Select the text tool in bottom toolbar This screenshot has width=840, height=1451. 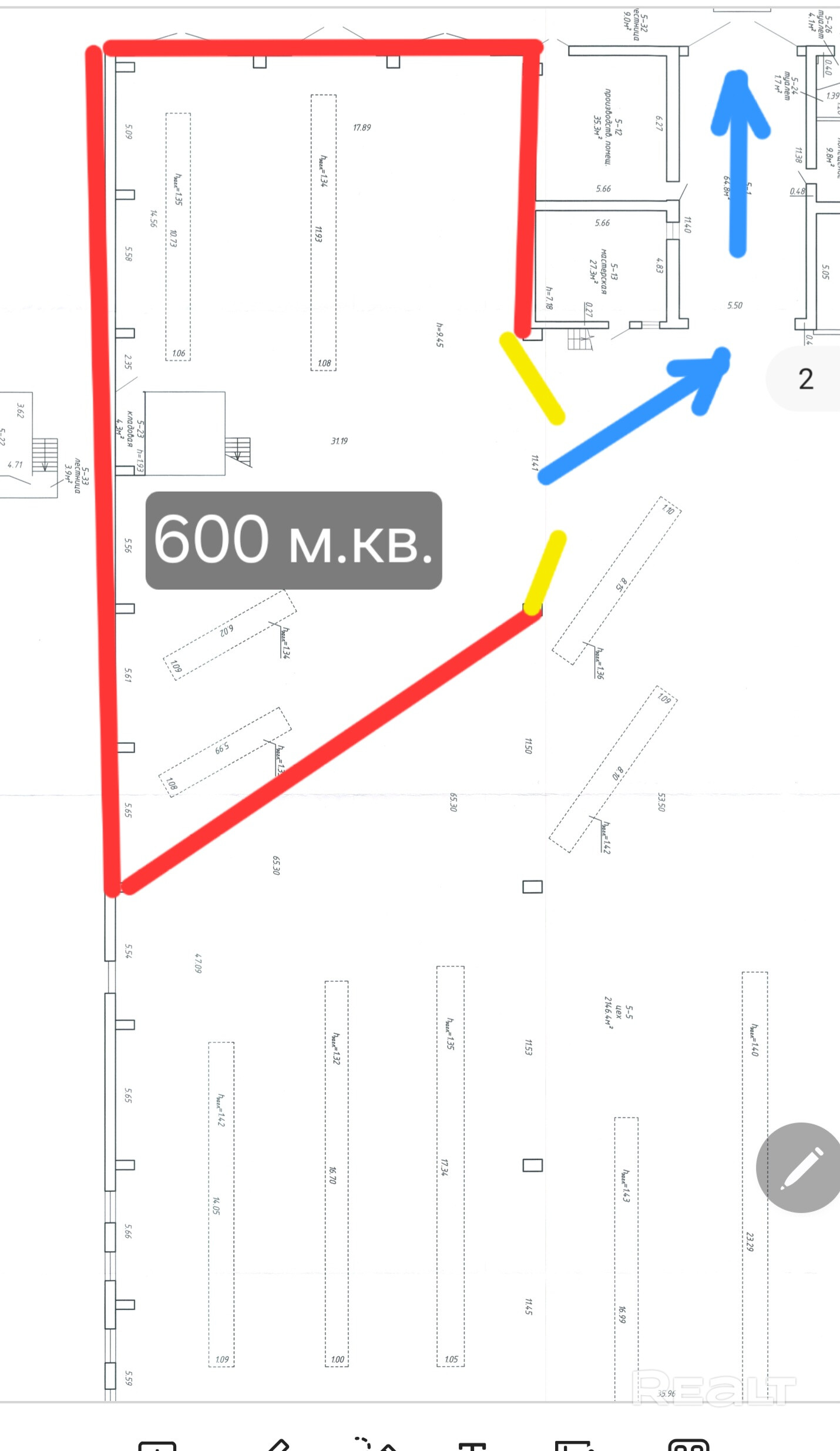click(472, 1445)
